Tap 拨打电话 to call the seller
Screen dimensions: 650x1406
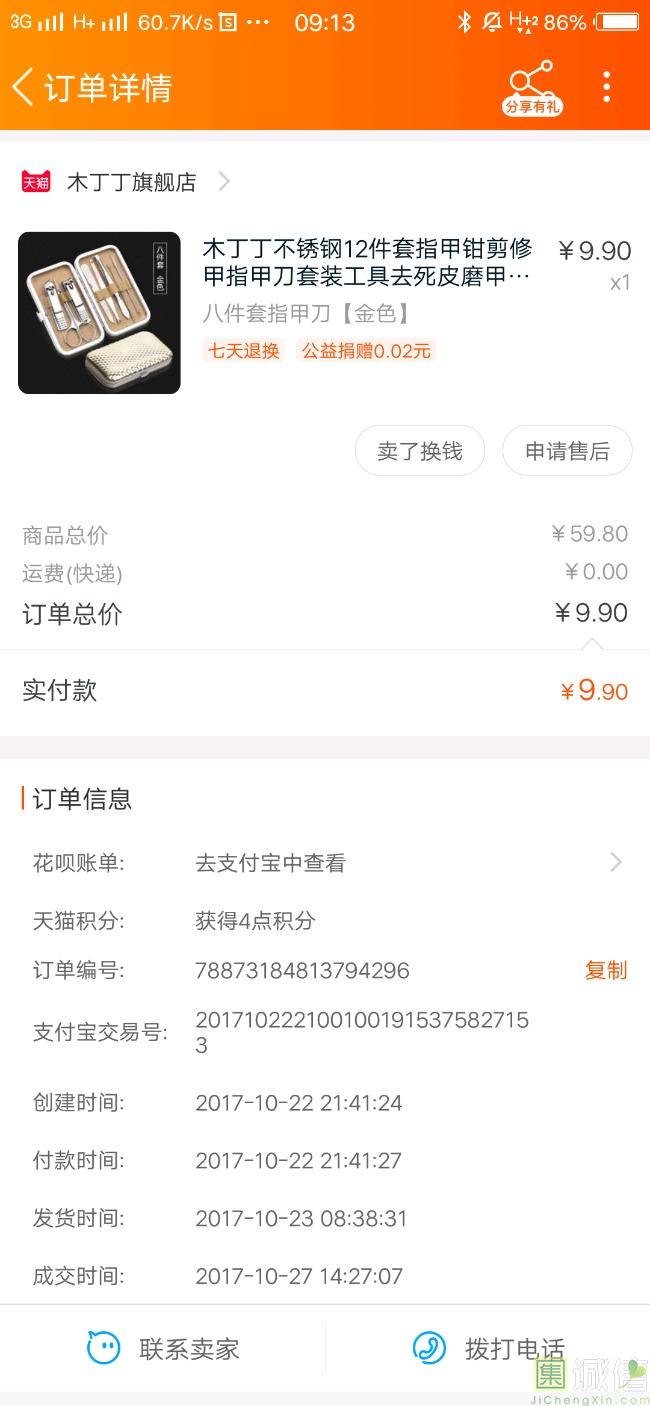coord(488,1348)
